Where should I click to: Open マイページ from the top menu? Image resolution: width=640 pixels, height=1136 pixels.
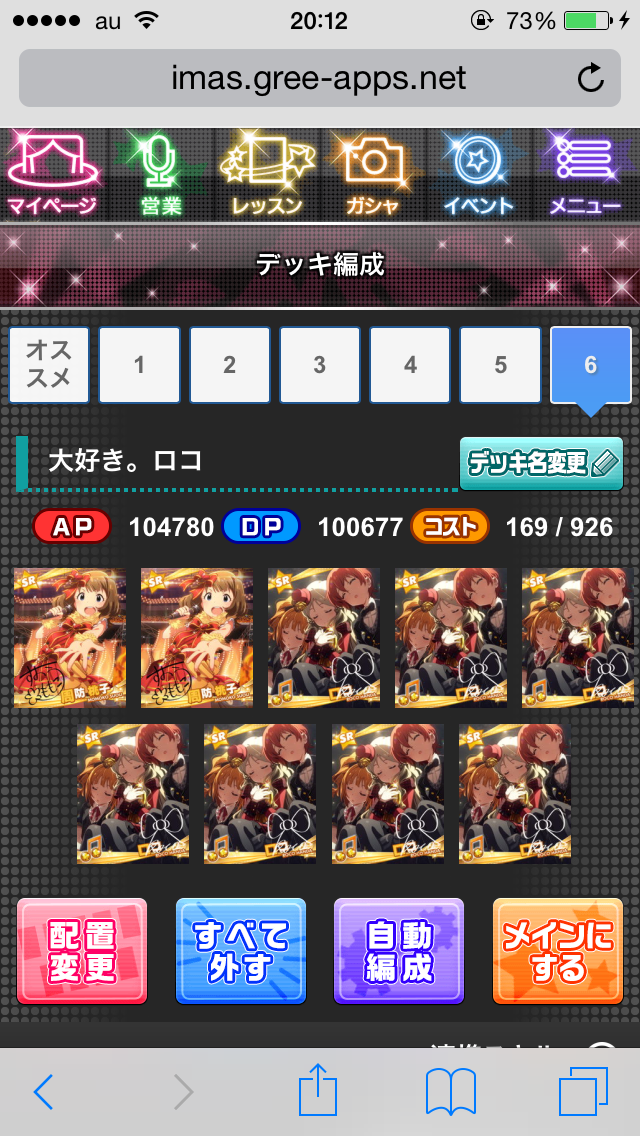pyautogui.click(x=52, y=176)
